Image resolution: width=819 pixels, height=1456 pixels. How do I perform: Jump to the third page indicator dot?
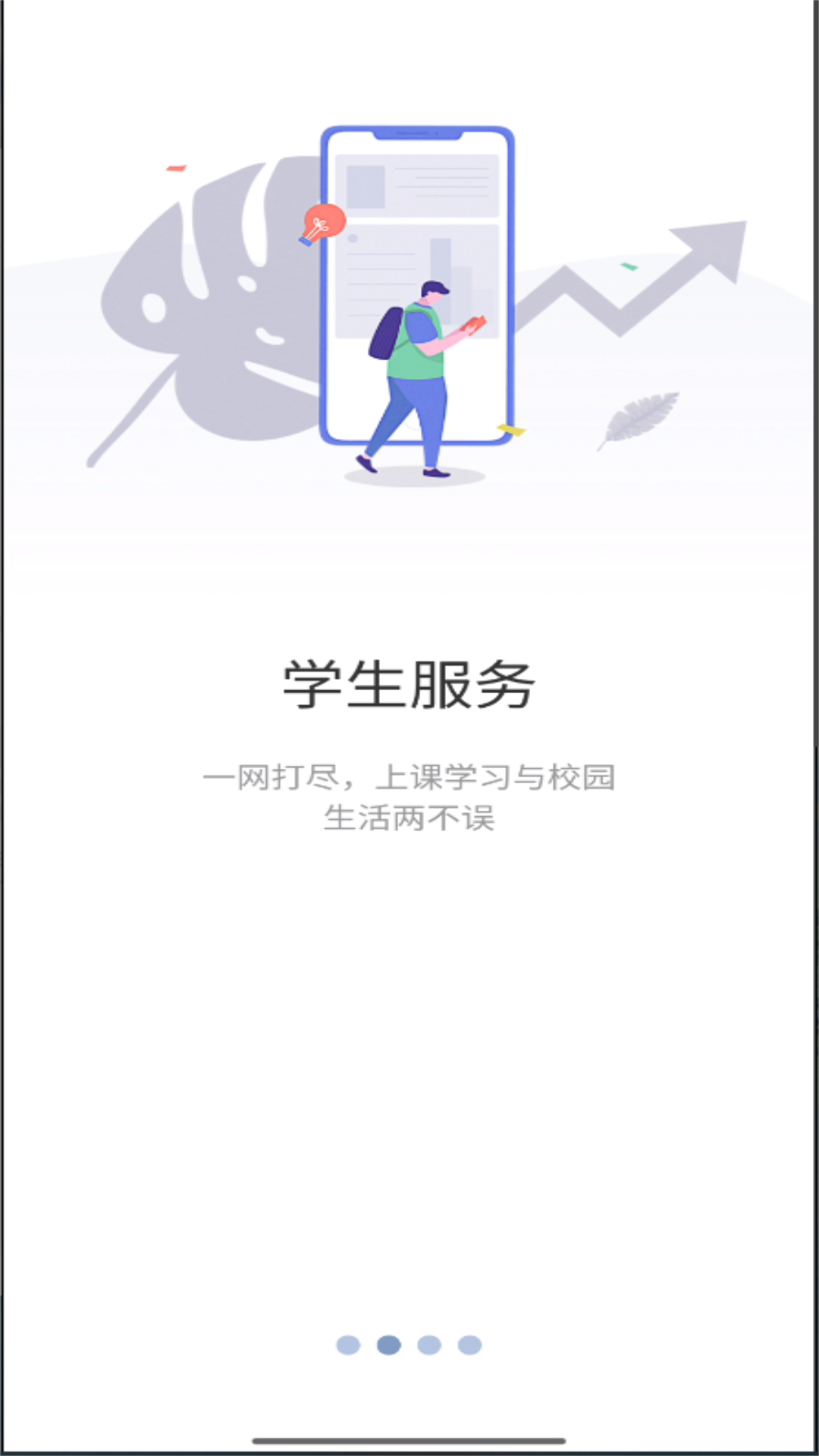pyautogui.click(x=429, y=1345)
